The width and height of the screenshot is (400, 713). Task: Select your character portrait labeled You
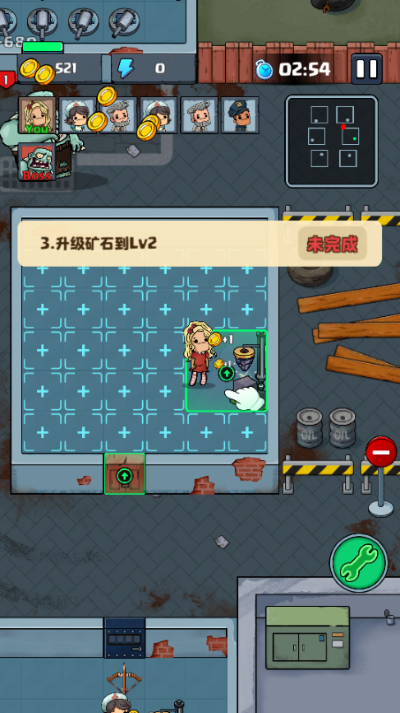point(37,115)
